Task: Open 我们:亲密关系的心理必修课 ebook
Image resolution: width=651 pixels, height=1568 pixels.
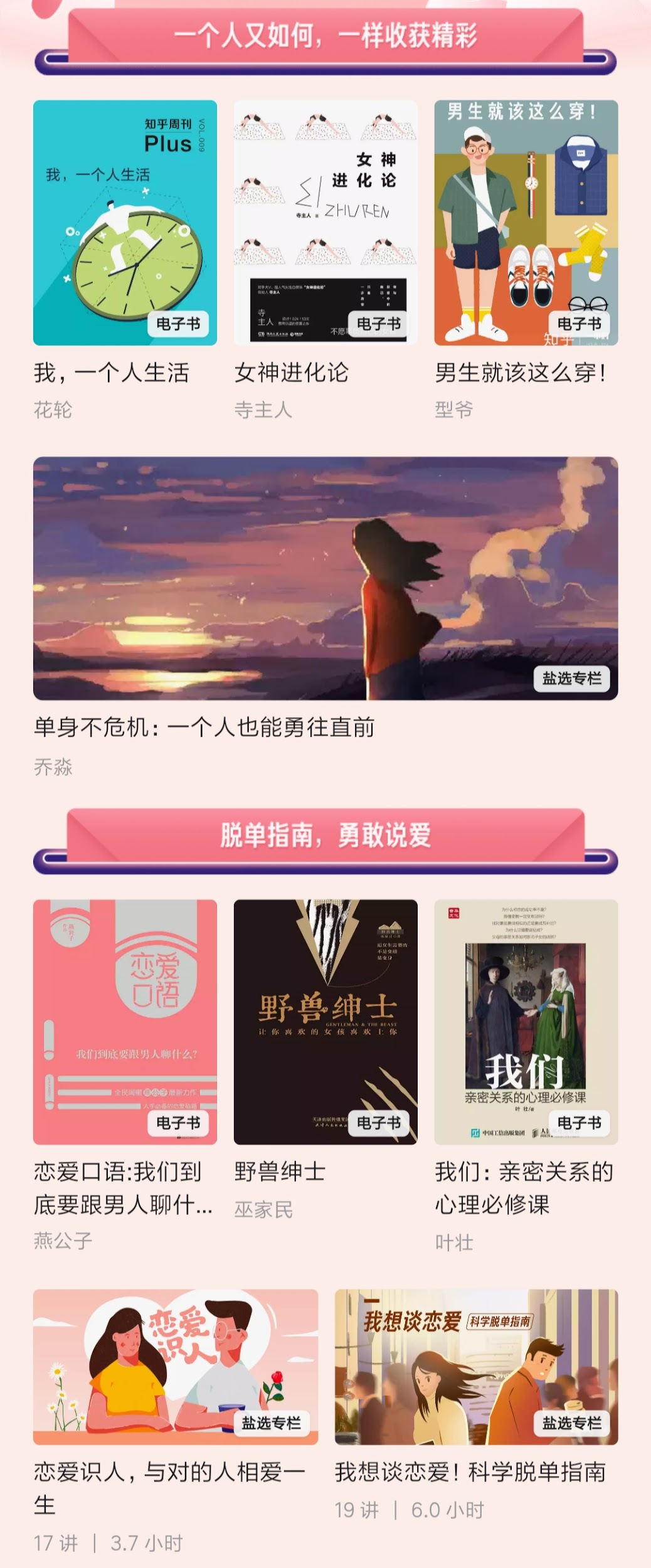Action: [x=526, y=1022]
